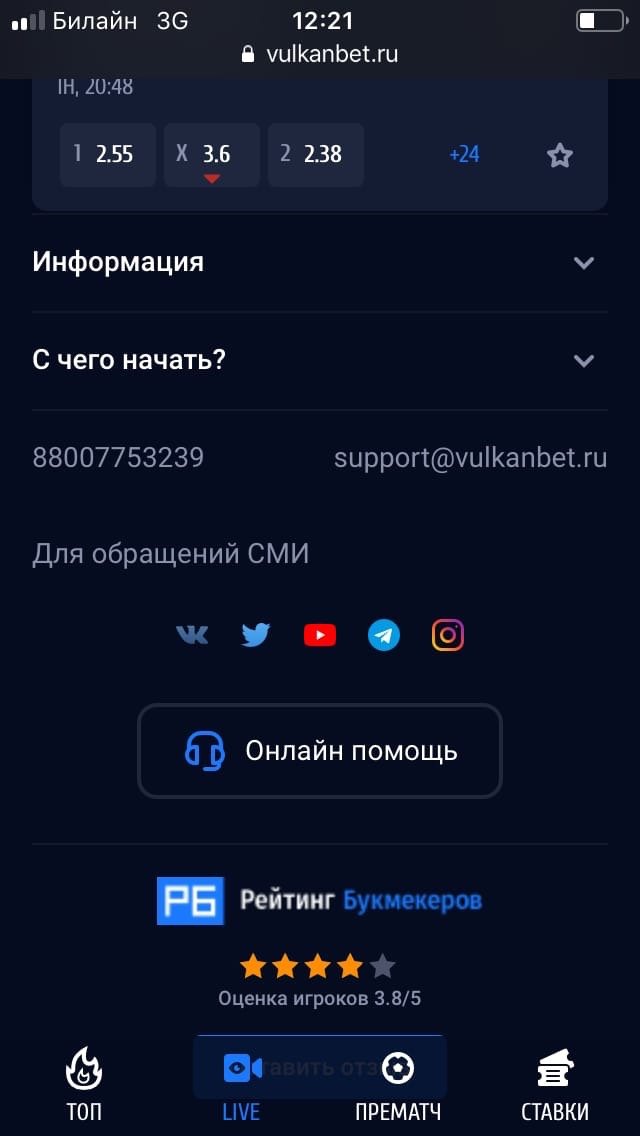Image resolution: width=640 pixels, height=1136 pixels.
Task: Open the СТАВКИ tab
Action: pos(555,1084)
